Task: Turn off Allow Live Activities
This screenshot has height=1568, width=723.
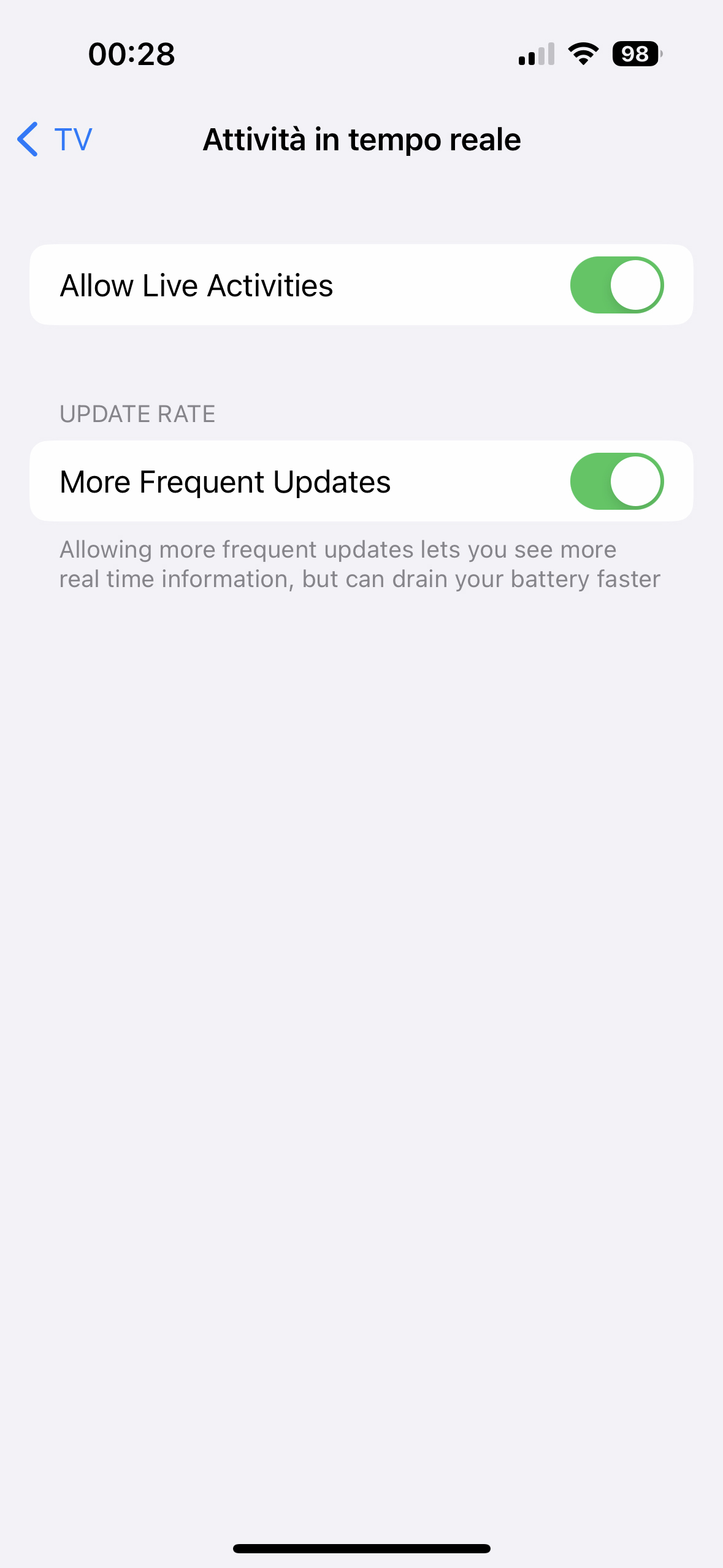Action: pos(617,285)
